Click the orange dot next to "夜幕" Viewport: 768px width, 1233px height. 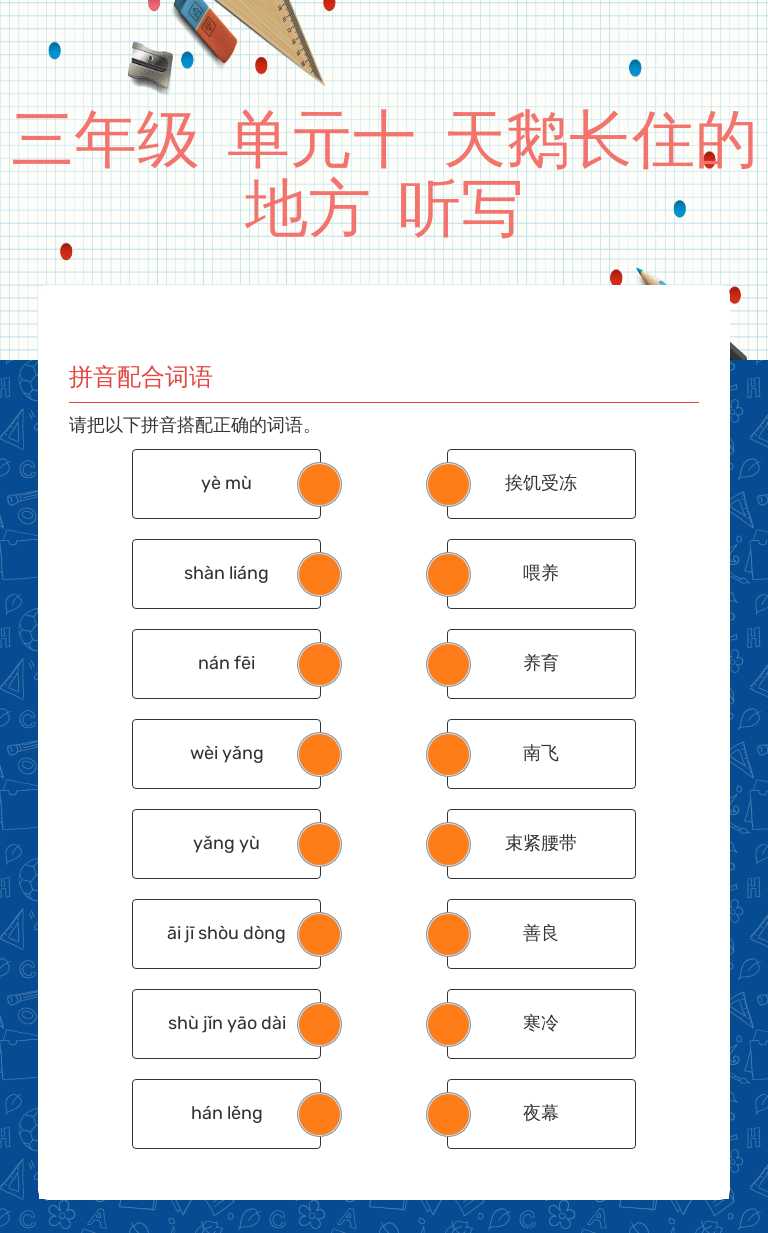[448, 1113]
